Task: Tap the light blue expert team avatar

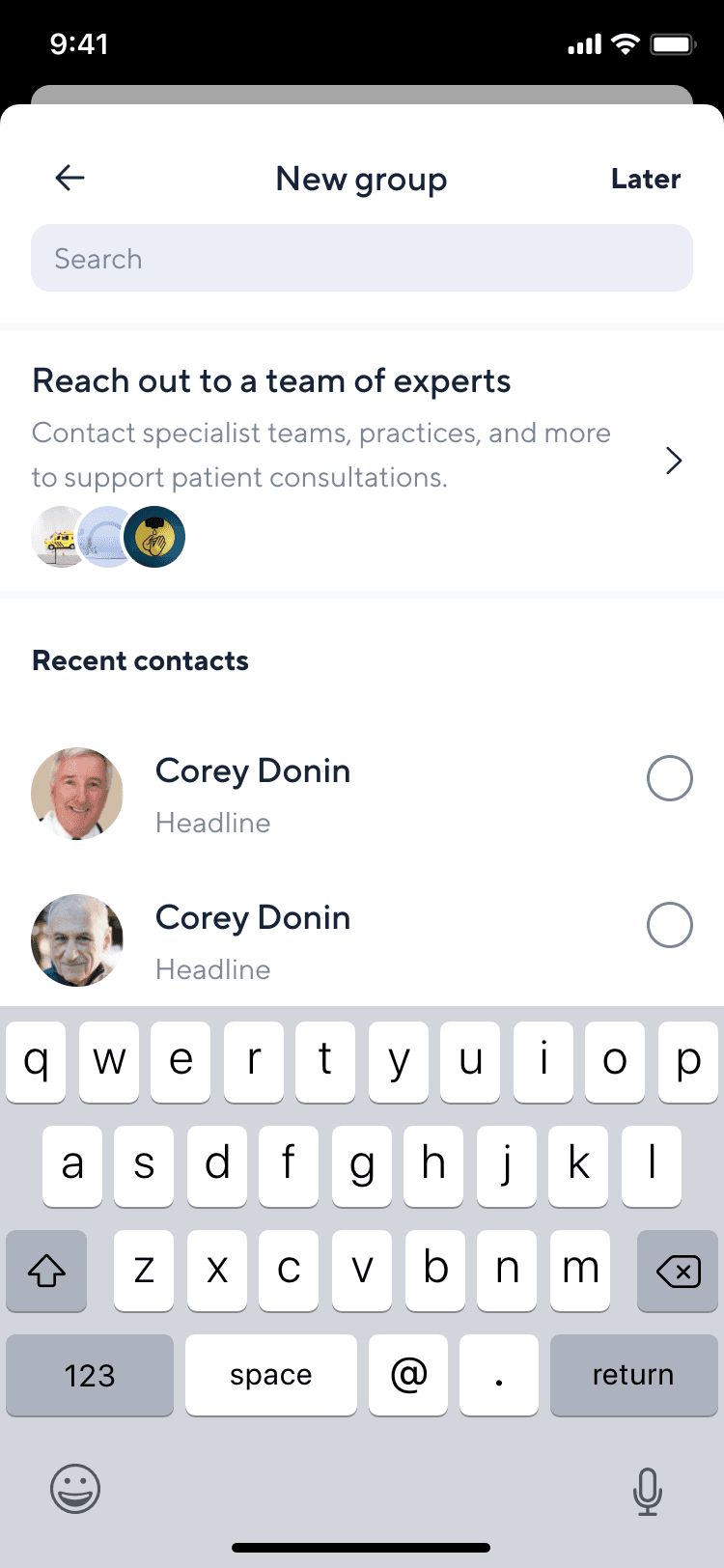Action: (106, 537)
